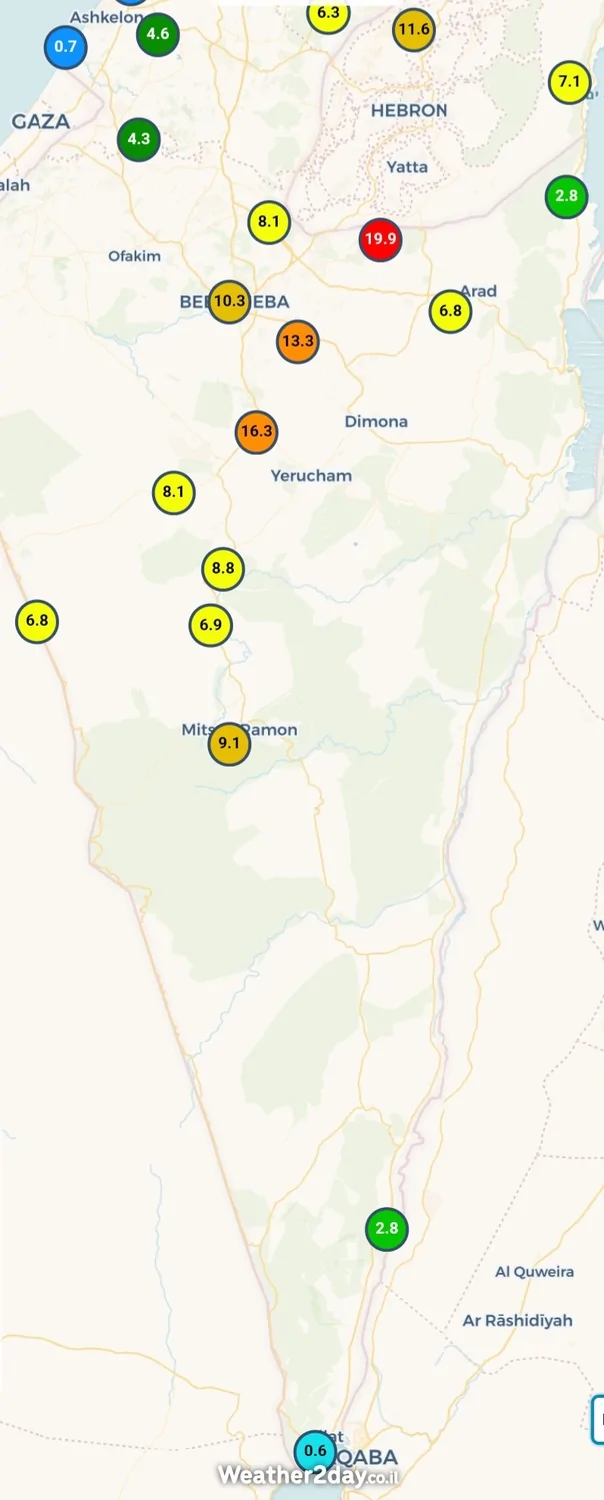Select the yellow 6.3 station marker
This screenshot has height=1500, width=604.
[328, 14]
